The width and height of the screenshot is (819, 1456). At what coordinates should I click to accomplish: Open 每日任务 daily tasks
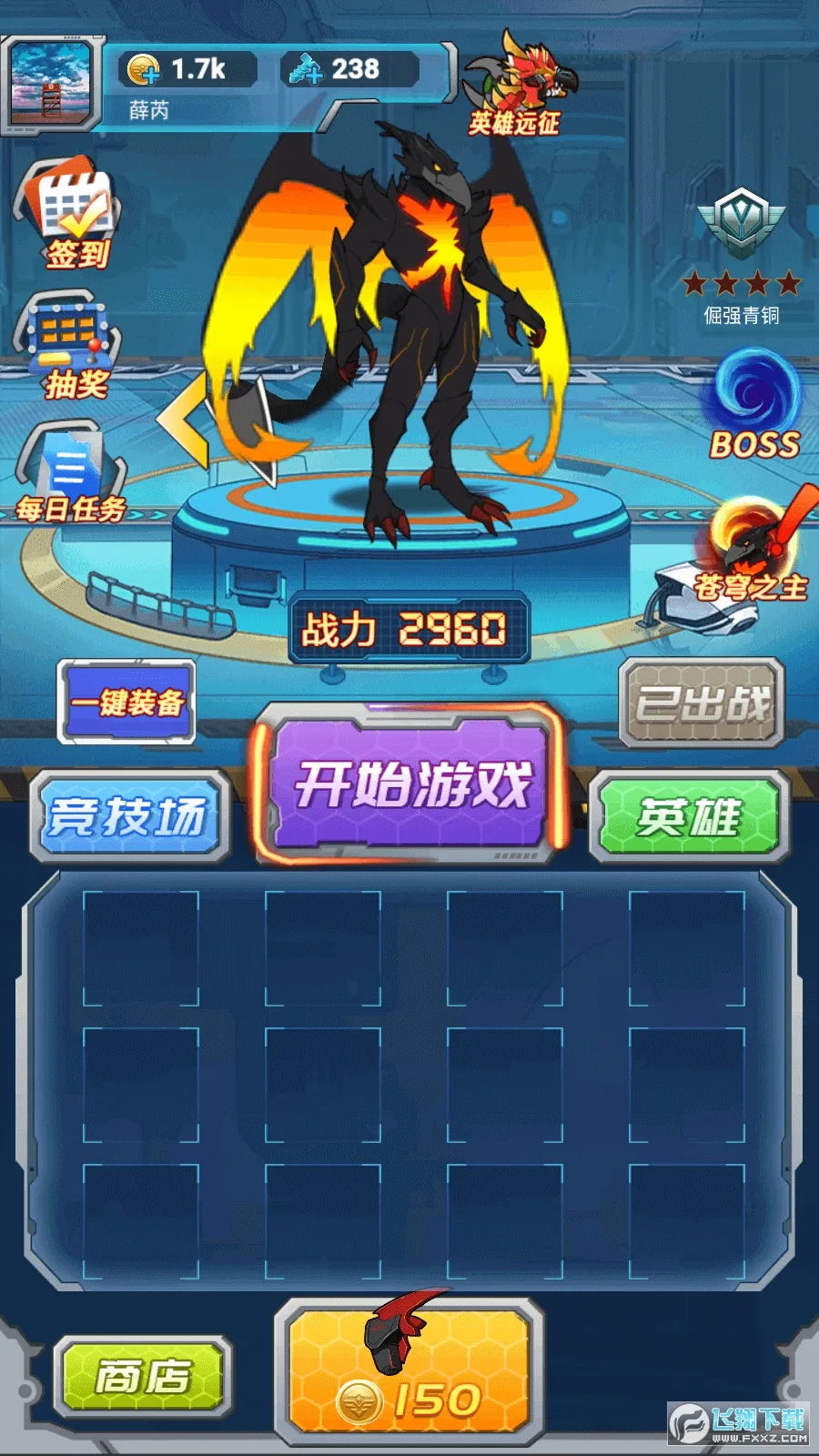point(71,473)
